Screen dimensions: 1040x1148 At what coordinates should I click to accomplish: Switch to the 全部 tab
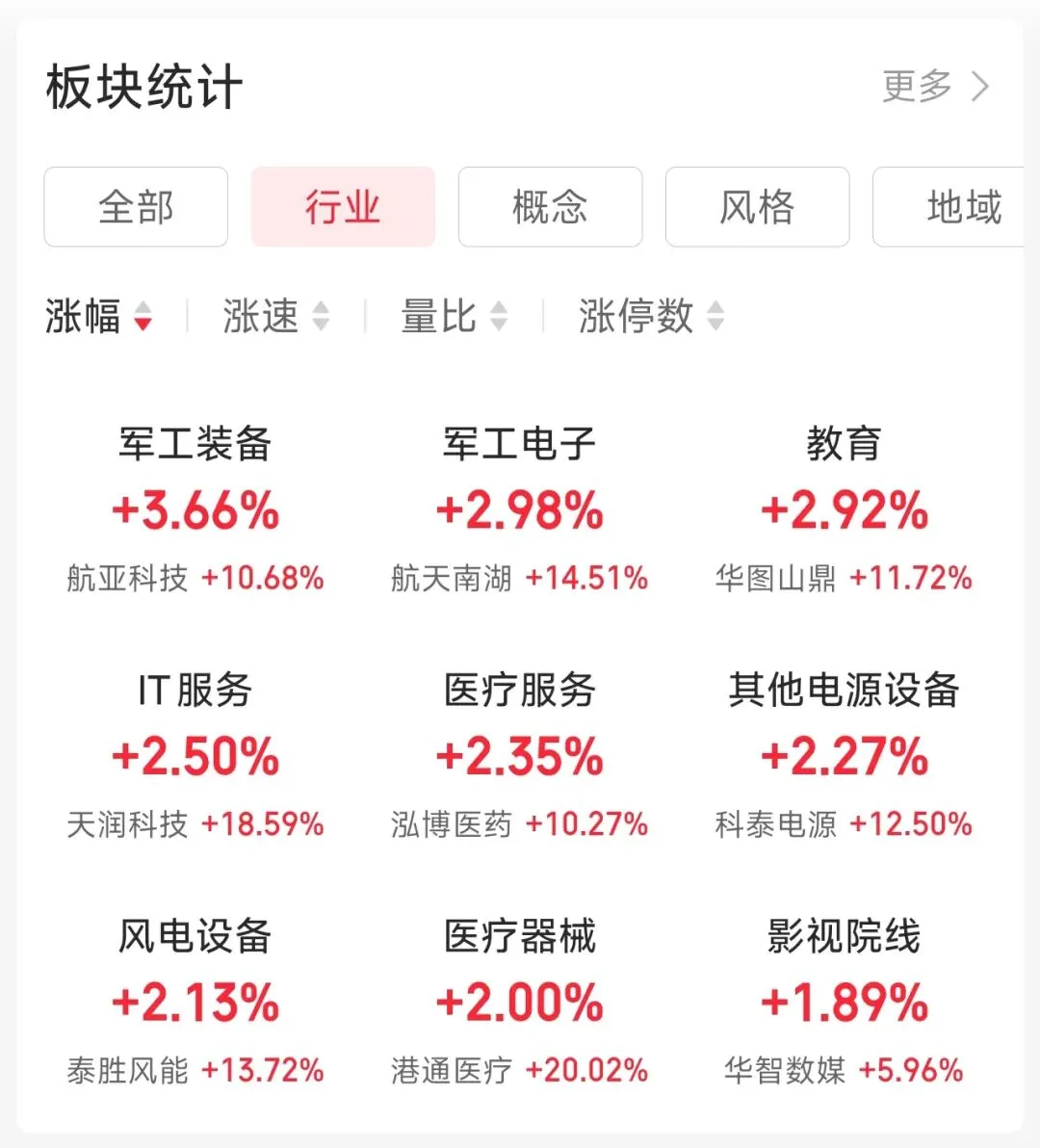[136, 206]
